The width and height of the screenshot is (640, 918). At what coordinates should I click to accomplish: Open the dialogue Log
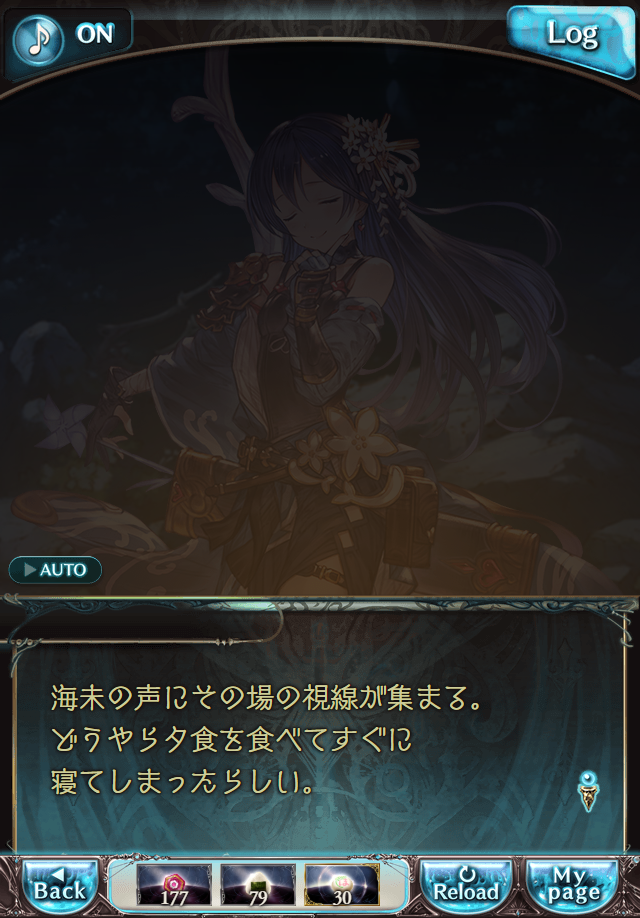click(x=571, y=35)
